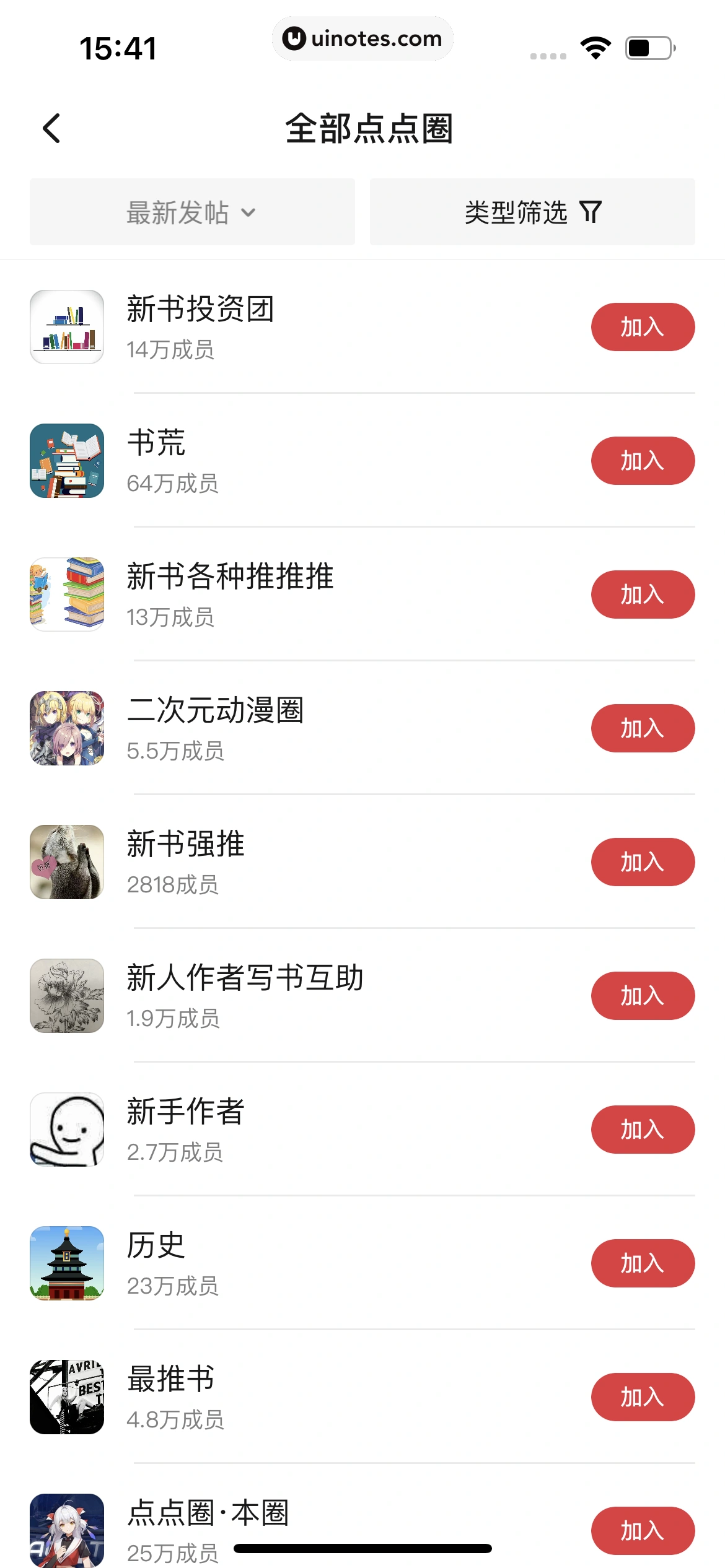Image resolution: width=725 pixels, height=1568 pixels.
Task: Tap the uinotes.com pill at the top
Action: (x=362, y=38)
